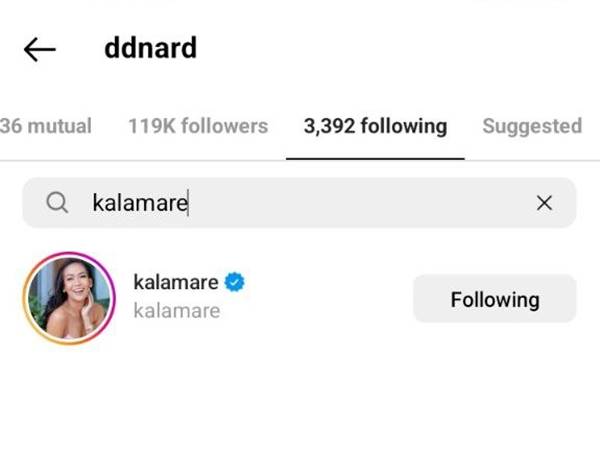The height and width of the screenshot is (471, 600).
Task: Open the Suggested tab
Action: [x=531, y=126]
